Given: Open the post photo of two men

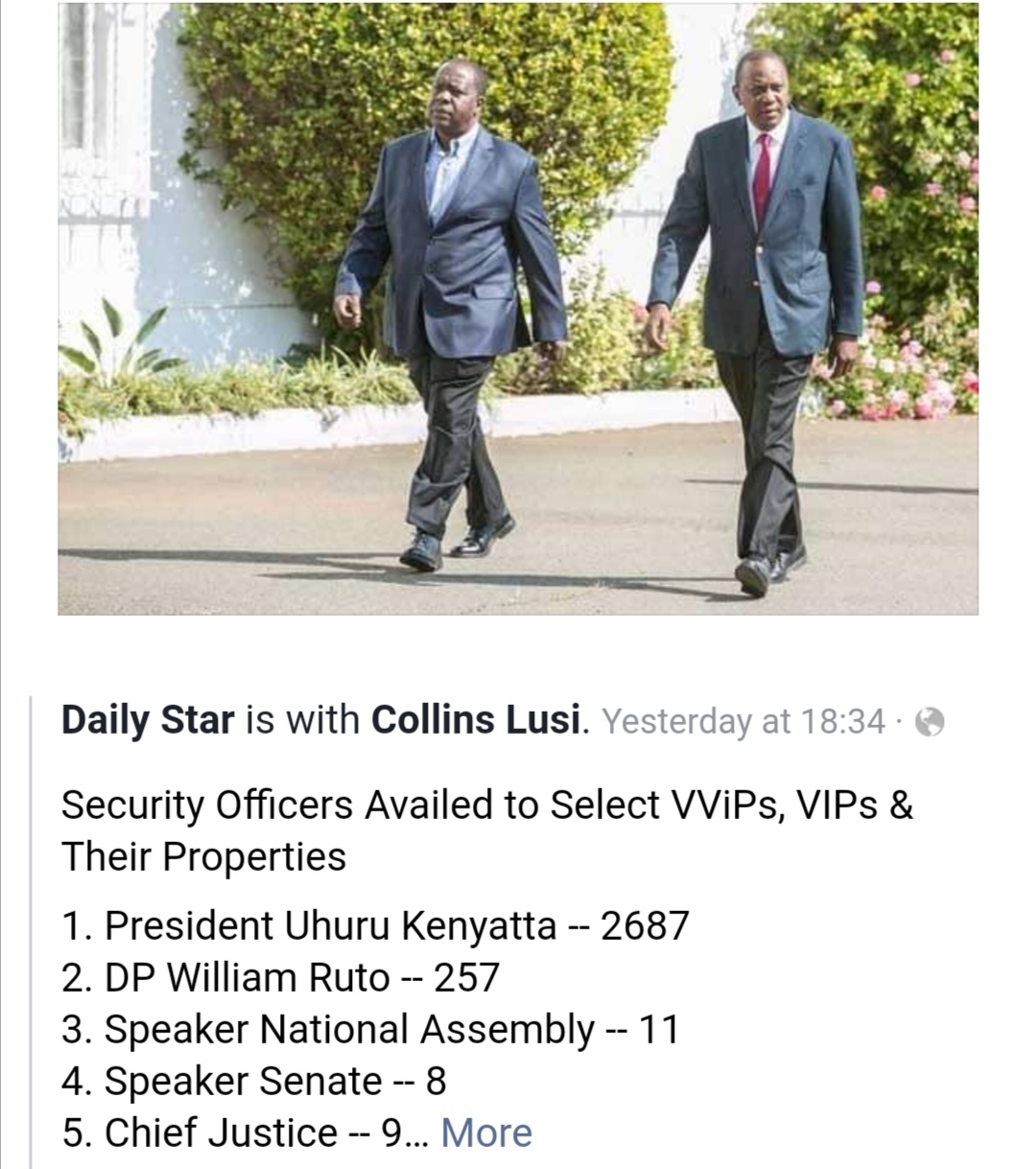Looking at the screenshot, I should coord(518,307).
